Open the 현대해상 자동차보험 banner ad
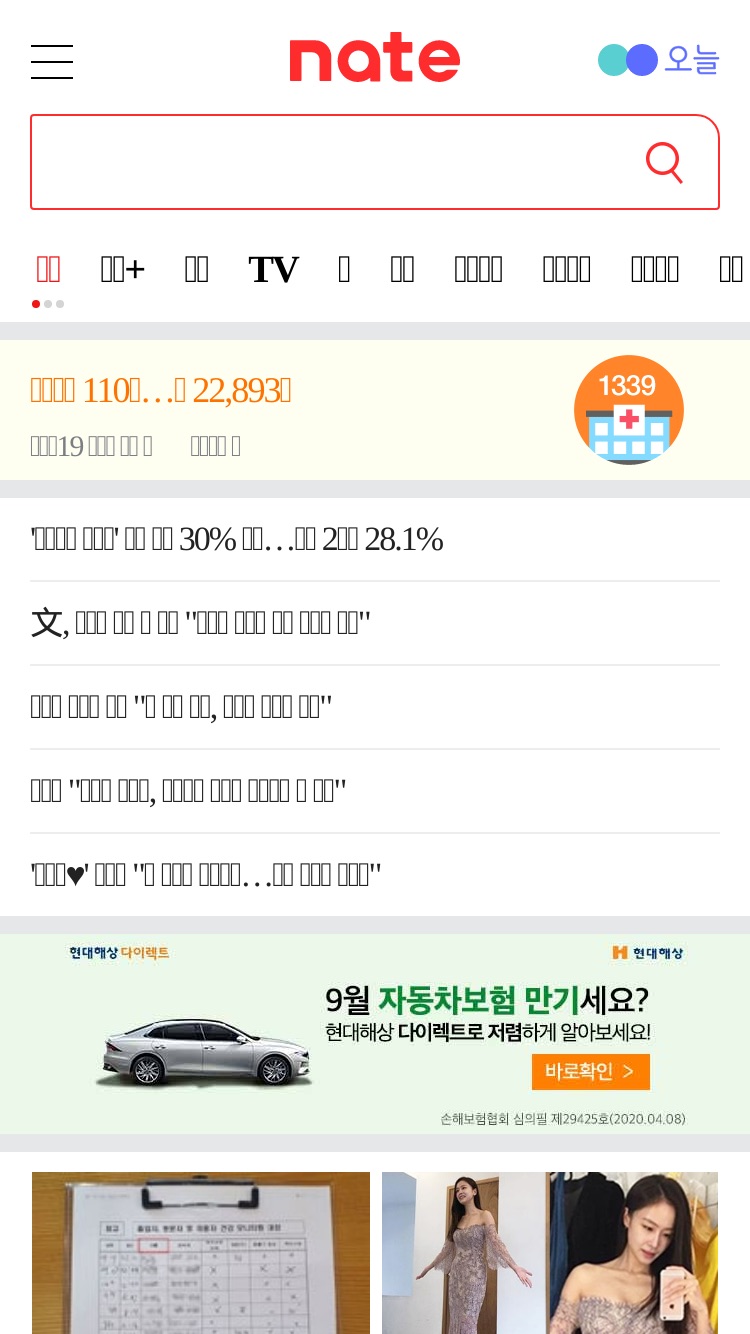The width and height of the screenshot is (750, 1334). click(375, 1034)
